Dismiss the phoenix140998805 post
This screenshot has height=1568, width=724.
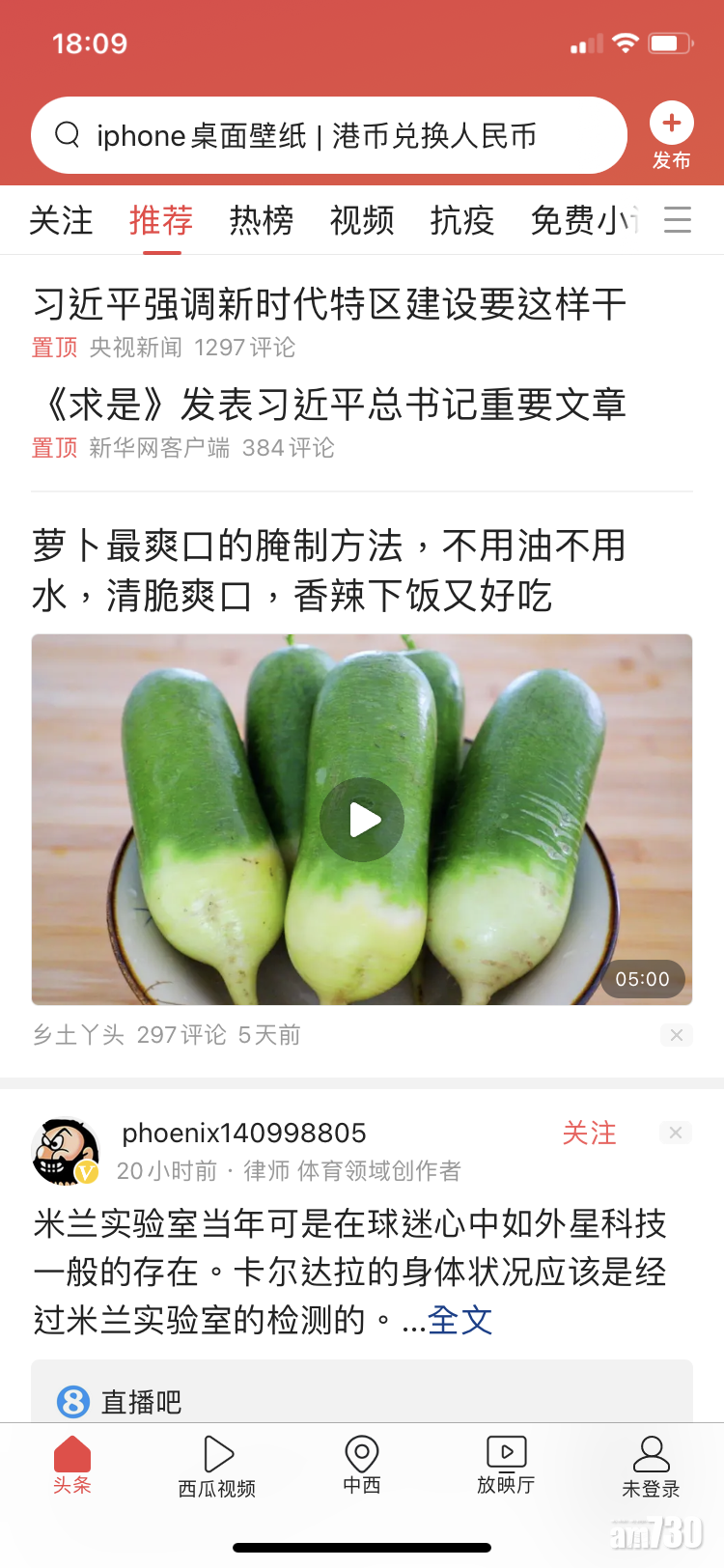point(676,1133)
